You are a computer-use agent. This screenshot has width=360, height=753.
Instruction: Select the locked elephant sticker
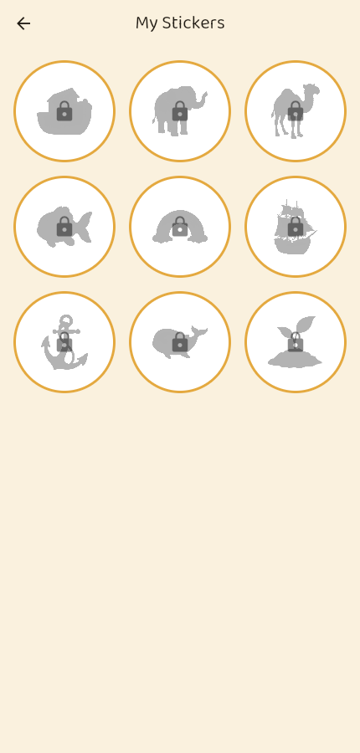[x=180, y=111]
